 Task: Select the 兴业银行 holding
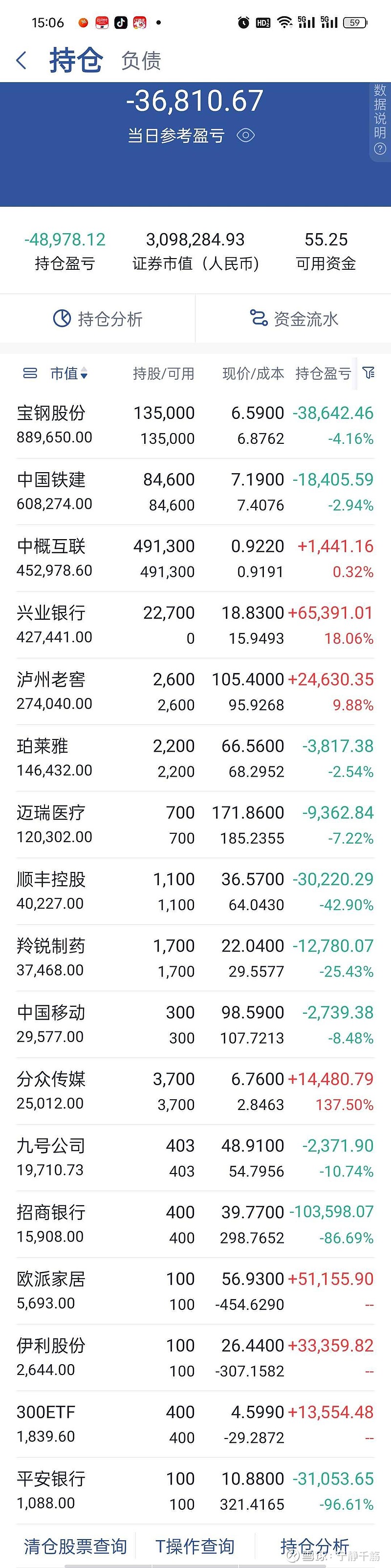click(195, 625)
